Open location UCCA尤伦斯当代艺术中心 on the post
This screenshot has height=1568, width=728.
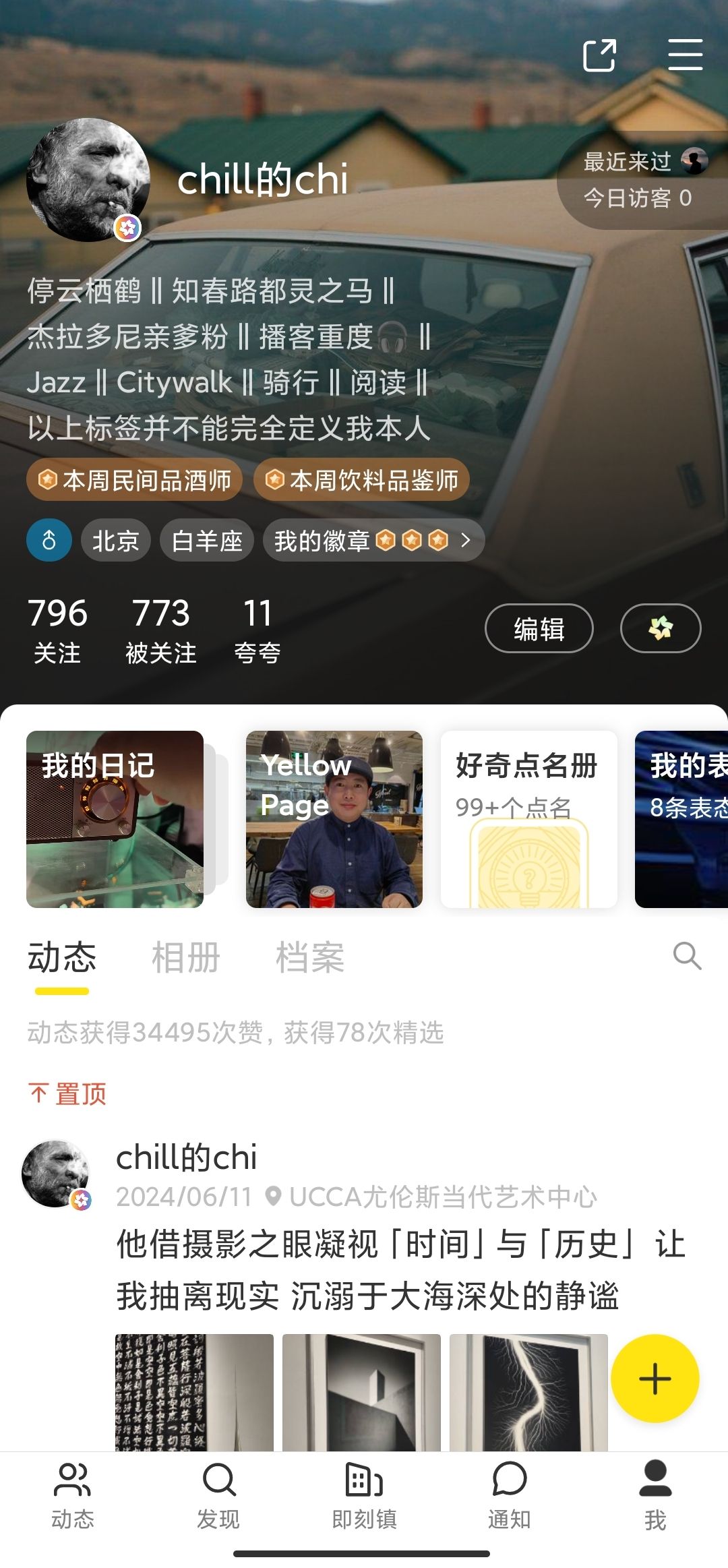pos(442,1197)
